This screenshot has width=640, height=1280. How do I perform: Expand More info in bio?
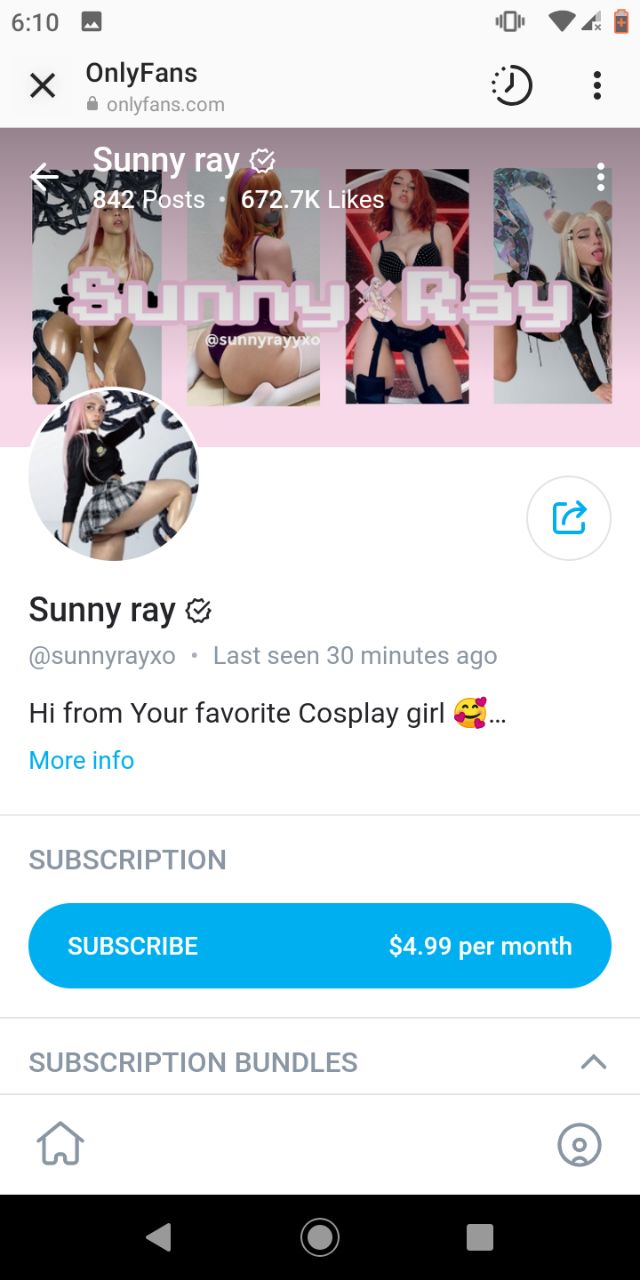(x=81, y=760)
